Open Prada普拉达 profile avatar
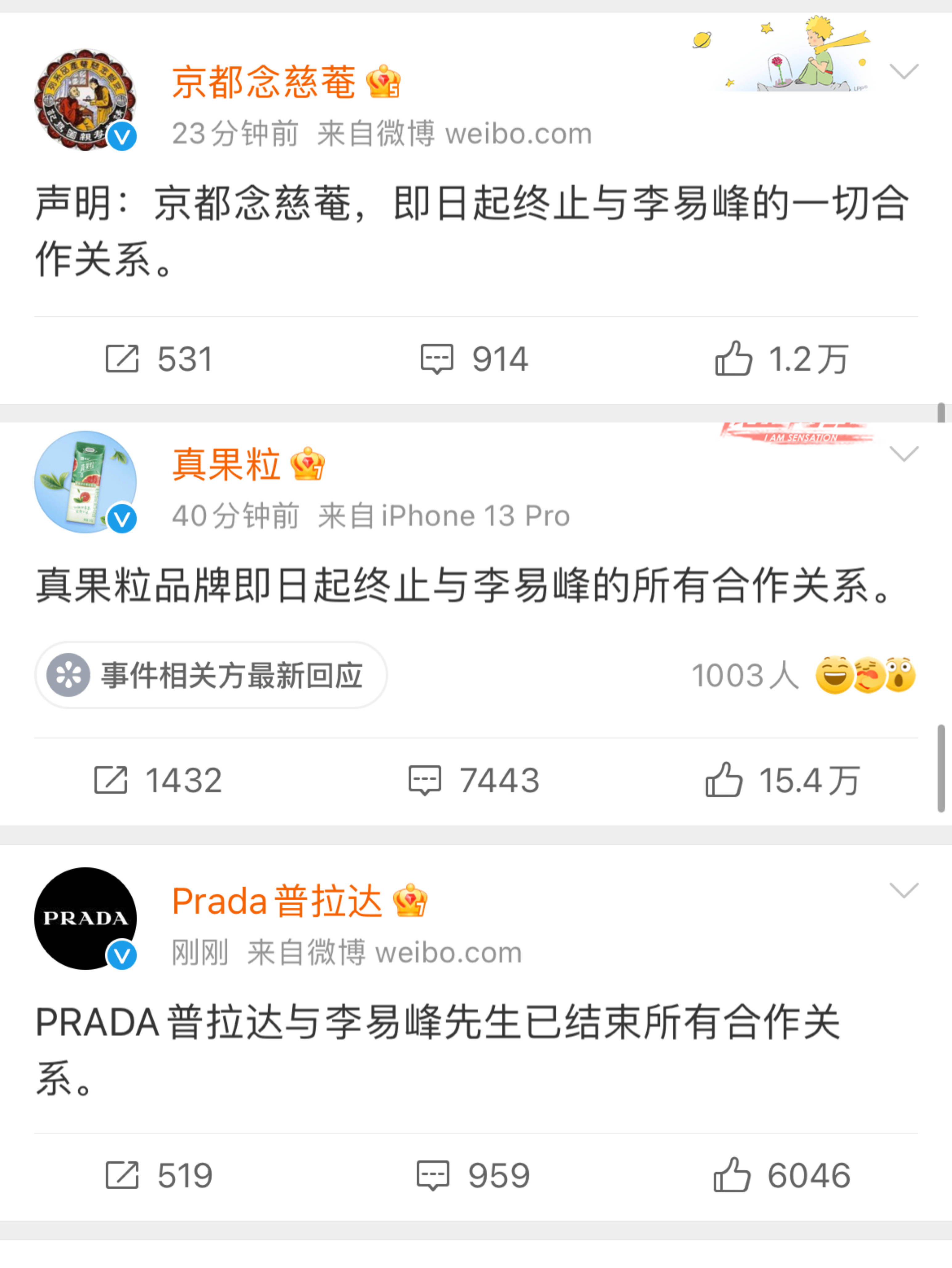Image resolution: width=952 pixels, height=1268 pixels. [x=85, y=918]
